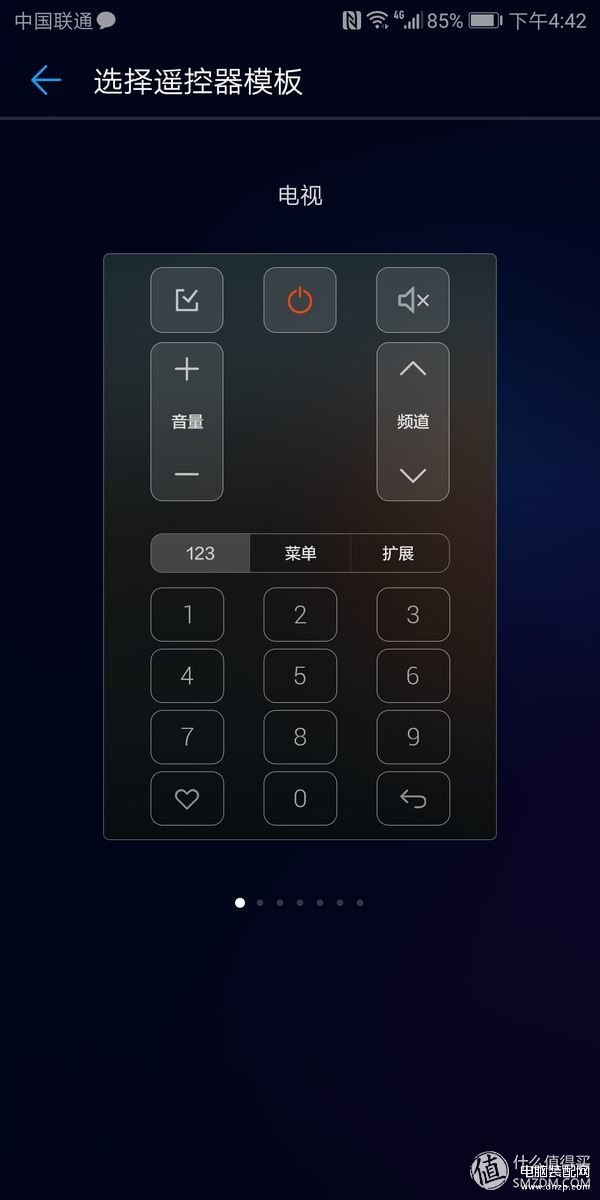600x1200 pixels.
Task: Tap number key 3
Action: pyautogui.click(x=413, y=614)
